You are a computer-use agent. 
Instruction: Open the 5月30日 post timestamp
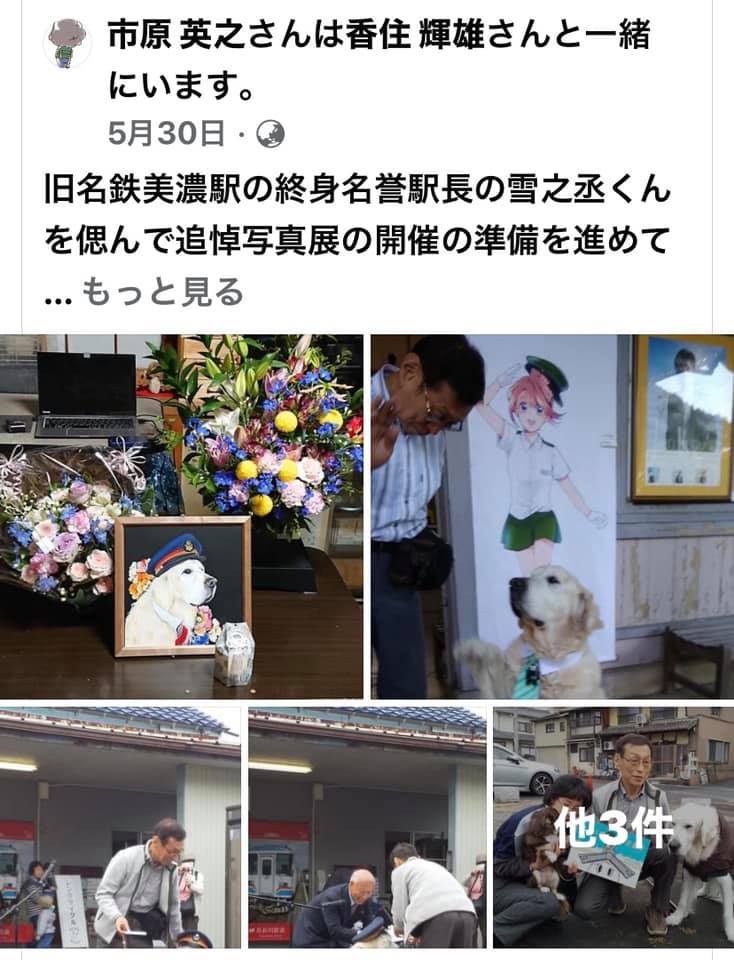click(166, 131)
